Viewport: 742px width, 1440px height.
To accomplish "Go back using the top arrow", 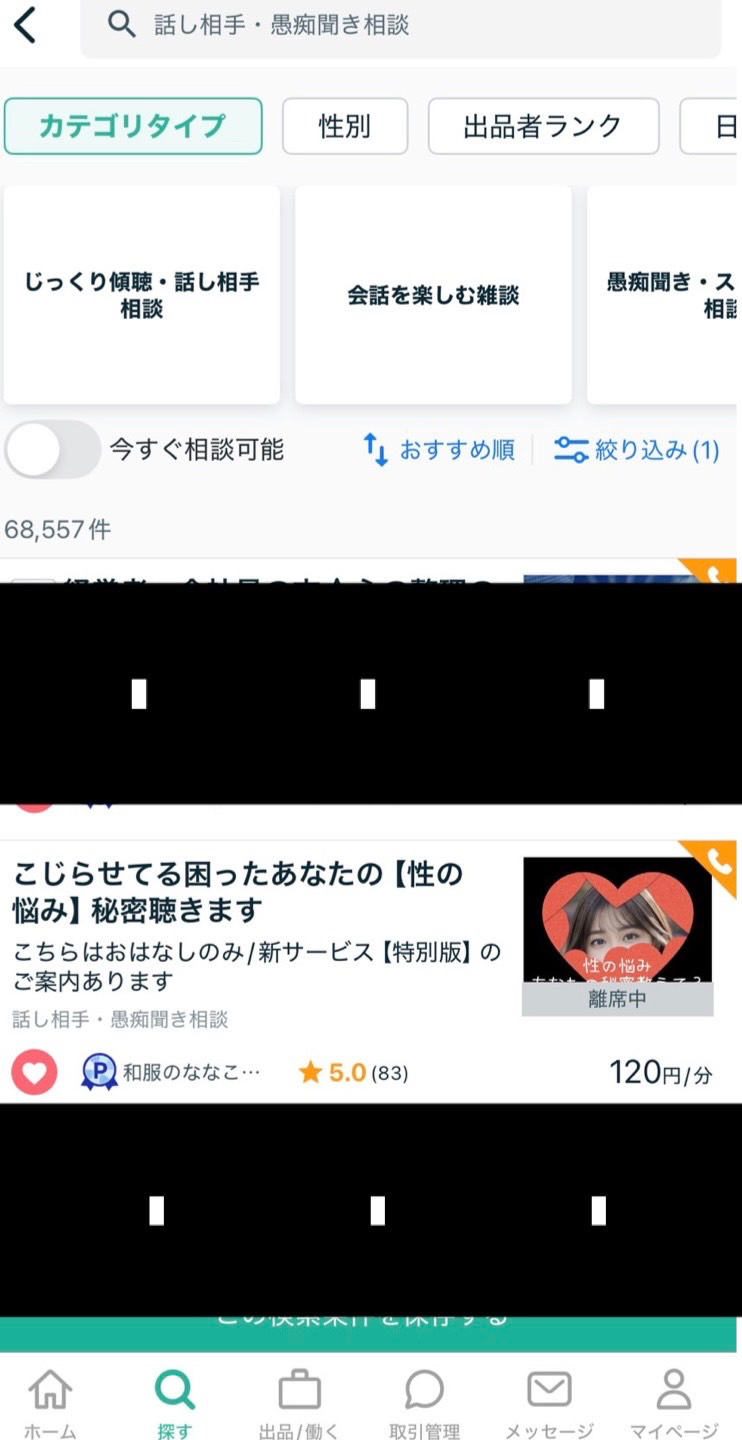I will (x=25, y=25).
